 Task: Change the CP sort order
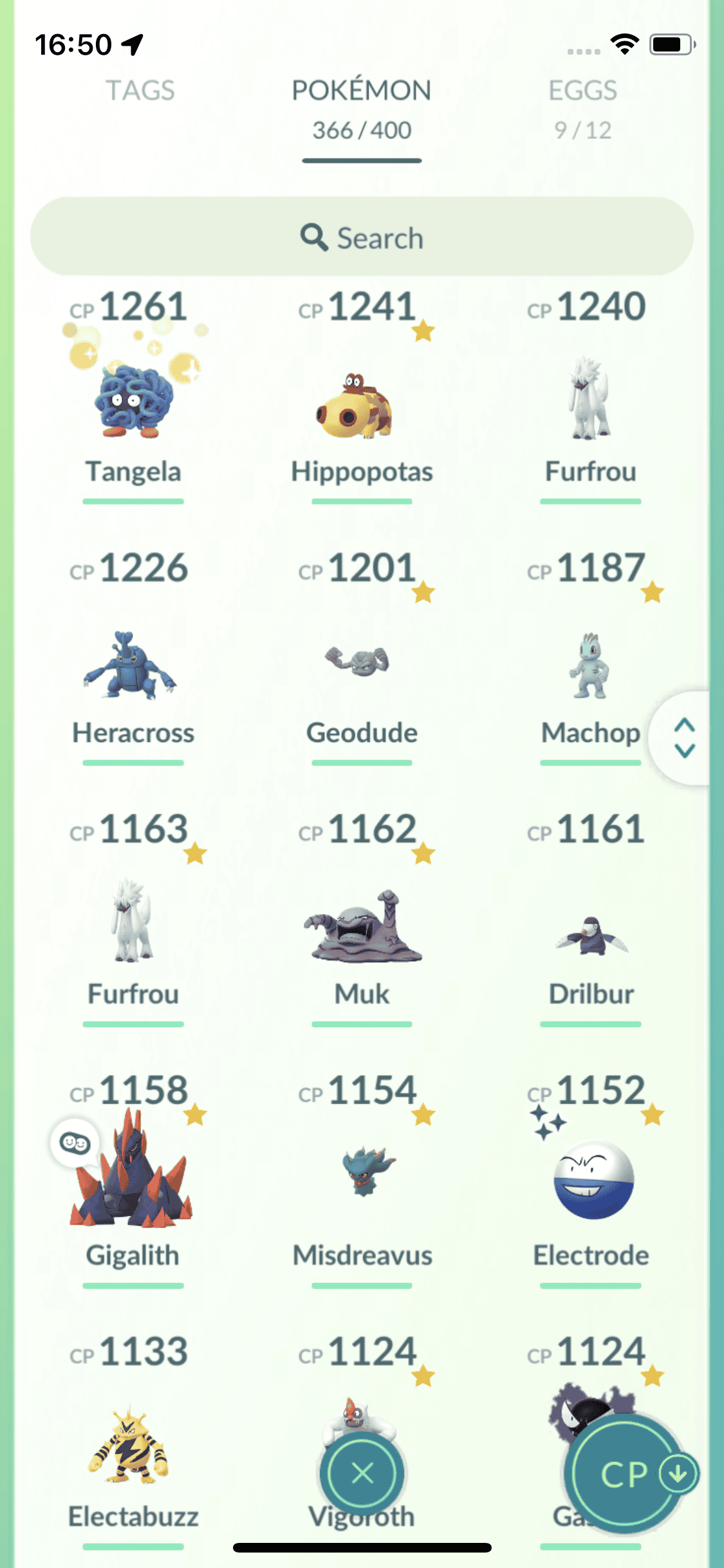pyautogui.click(x=624, y=1474)
